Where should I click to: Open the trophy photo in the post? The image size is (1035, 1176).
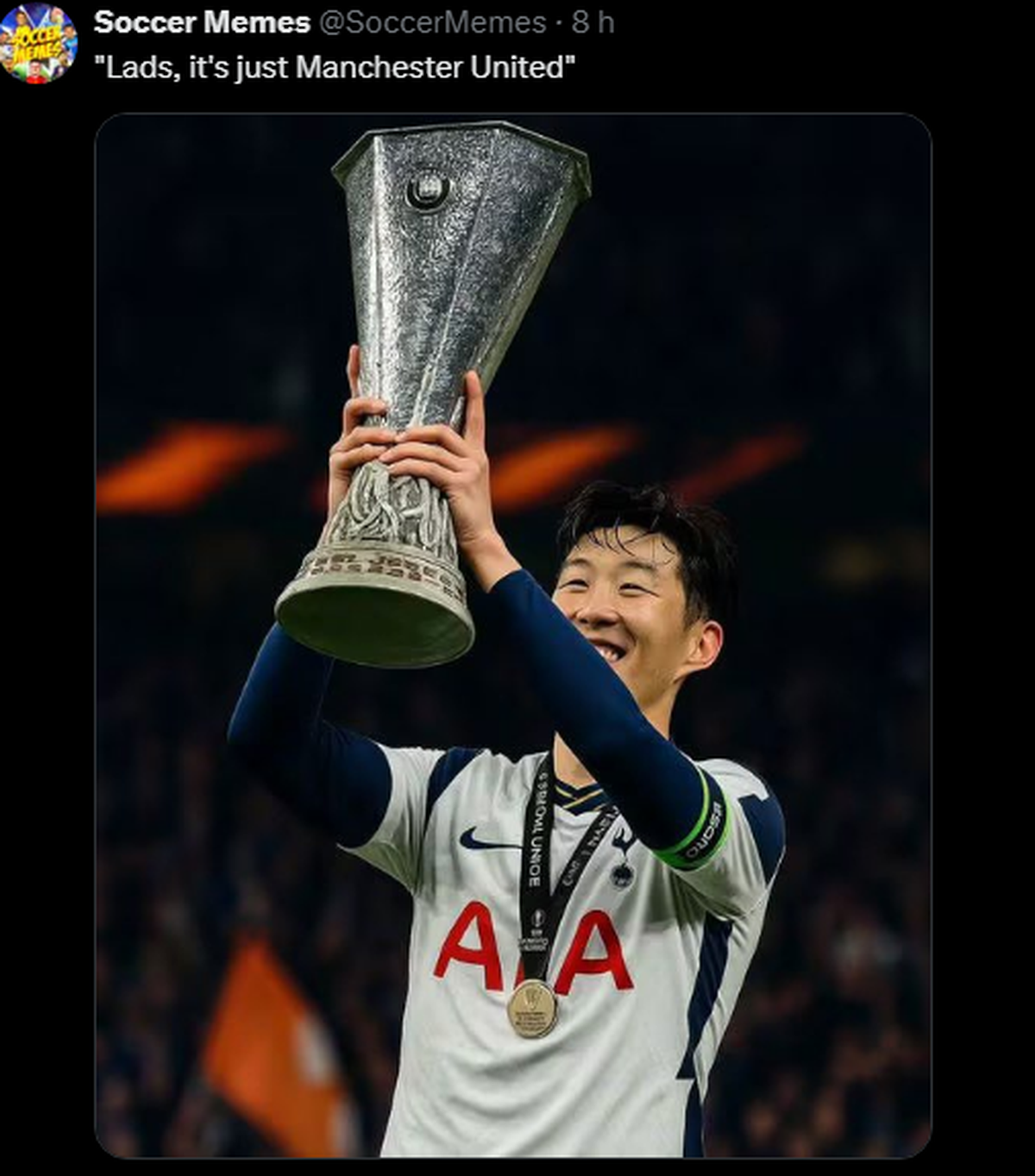(x=512, y=635)
